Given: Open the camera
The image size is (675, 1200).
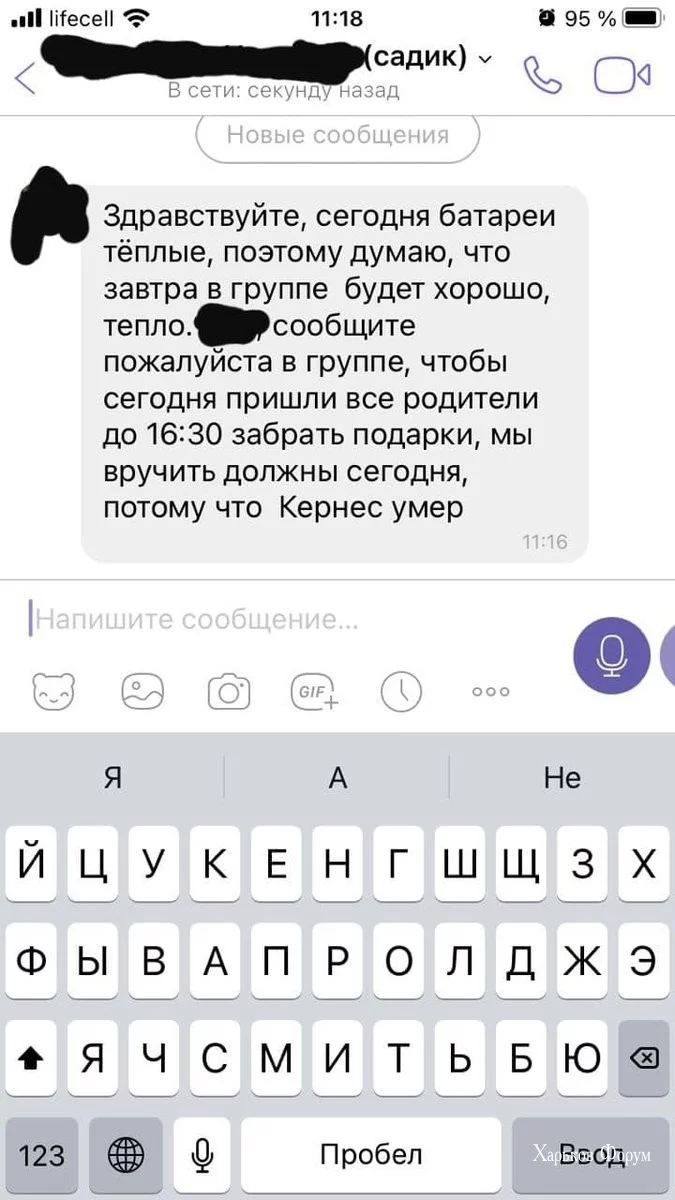Looking at the screenshot, I should click(229, 691).
